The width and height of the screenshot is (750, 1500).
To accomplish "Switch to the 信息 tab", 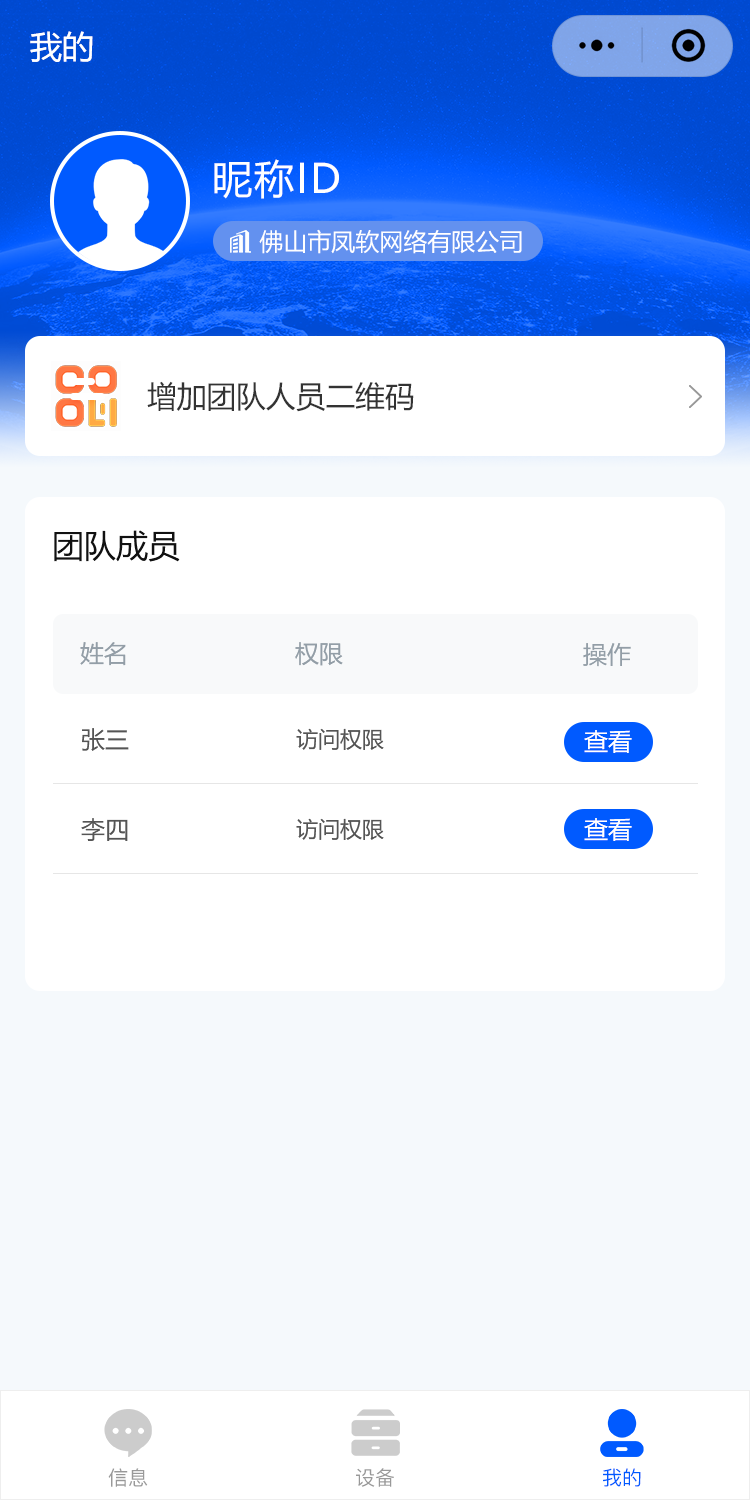I will [128, 1446].
